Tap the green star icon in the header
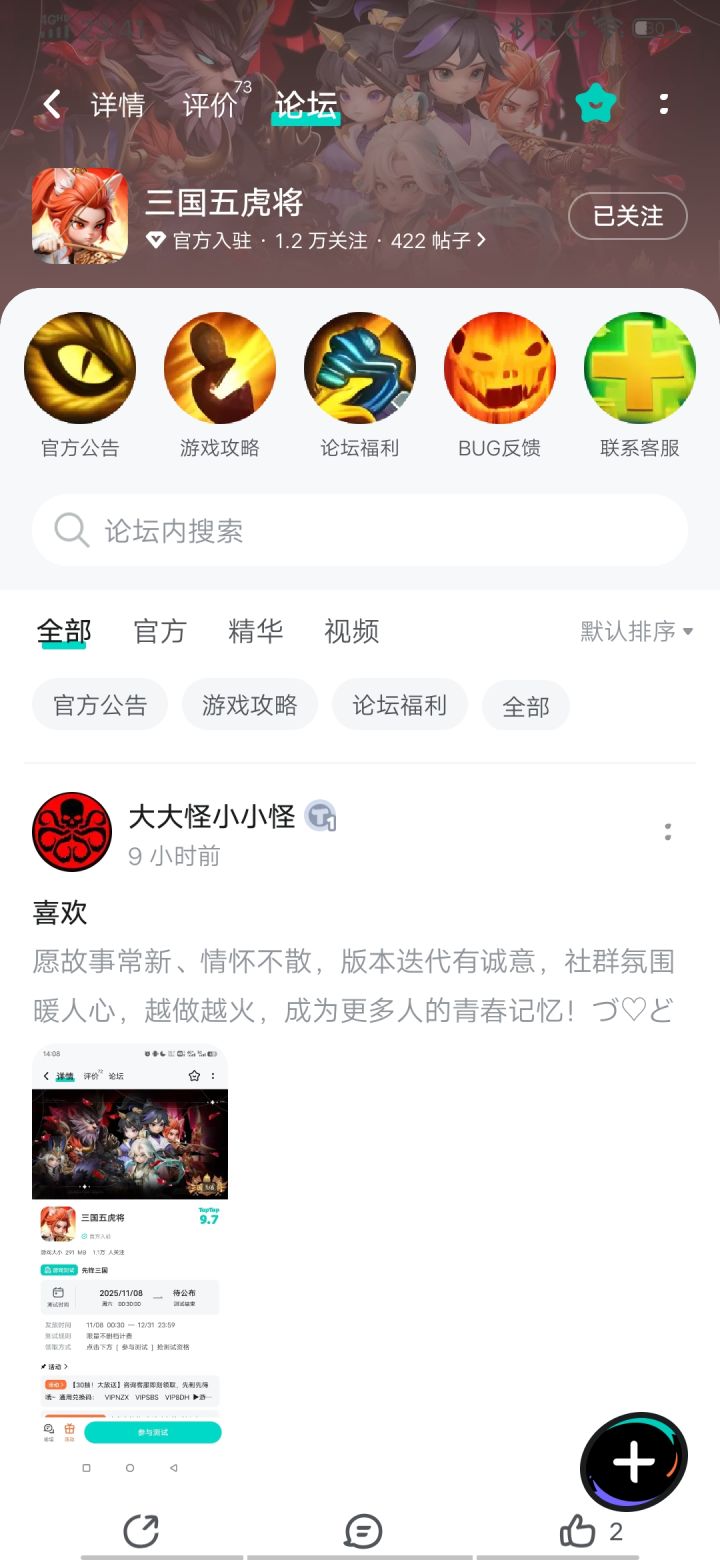 click(596, 103)
